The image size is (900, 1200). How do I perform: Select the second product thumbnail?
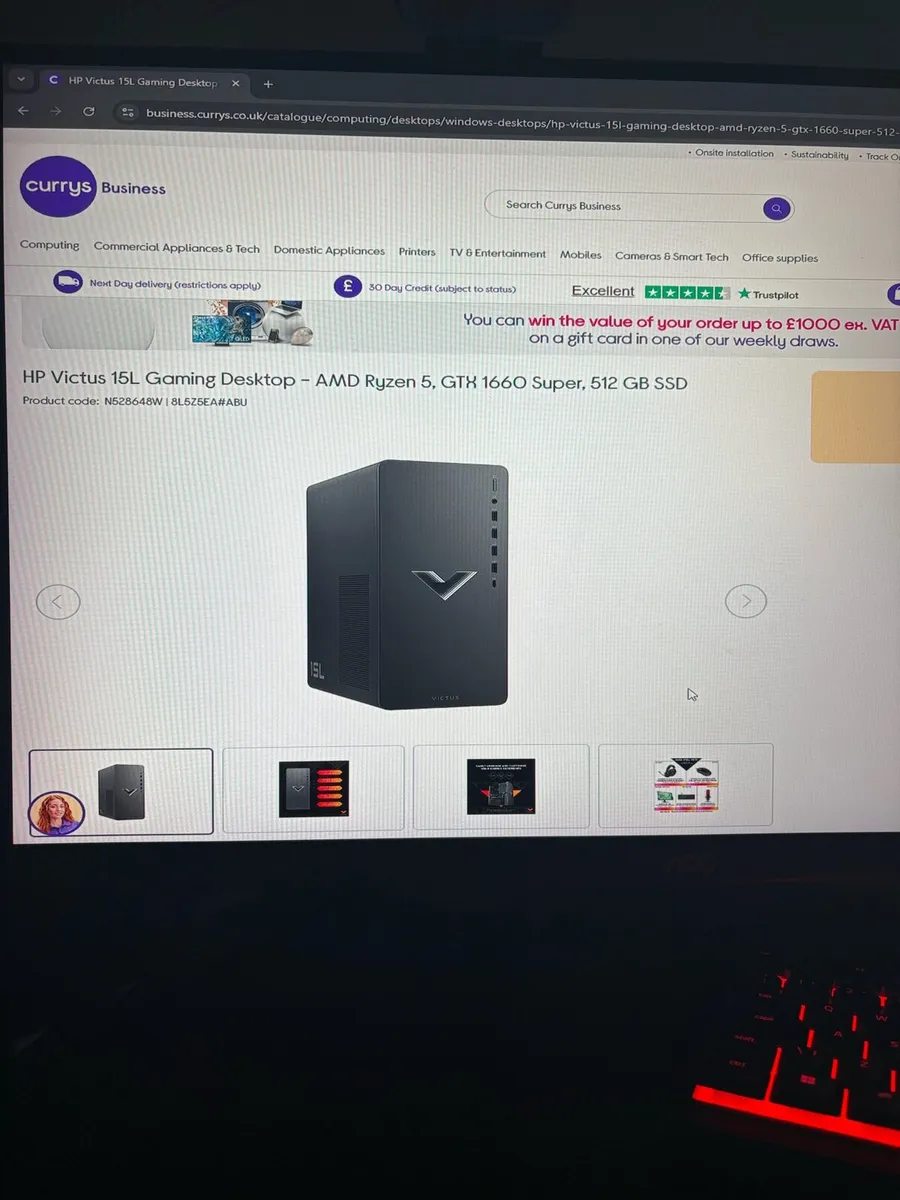click(313, 788)
